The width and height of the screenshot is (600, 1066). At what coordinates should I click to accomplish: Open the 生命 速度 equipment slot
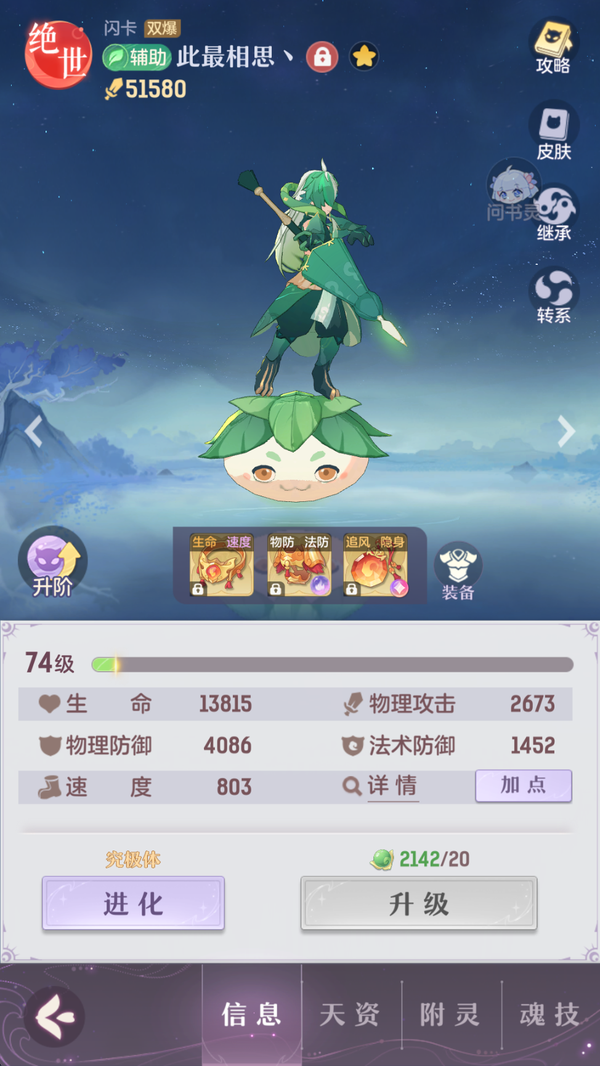221,566
